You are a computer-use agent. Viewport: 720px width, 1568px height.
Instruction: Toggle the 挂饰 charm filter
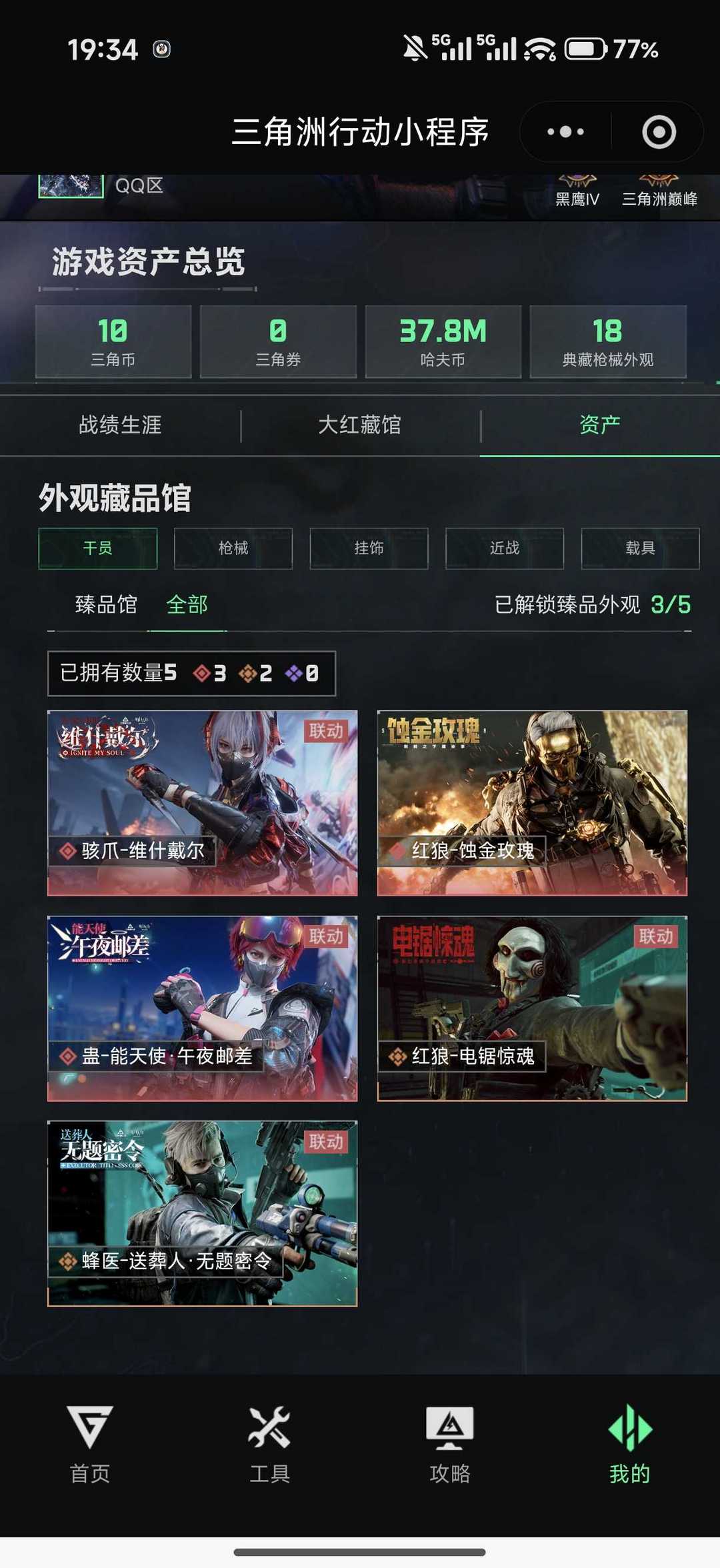click(369, 548)
